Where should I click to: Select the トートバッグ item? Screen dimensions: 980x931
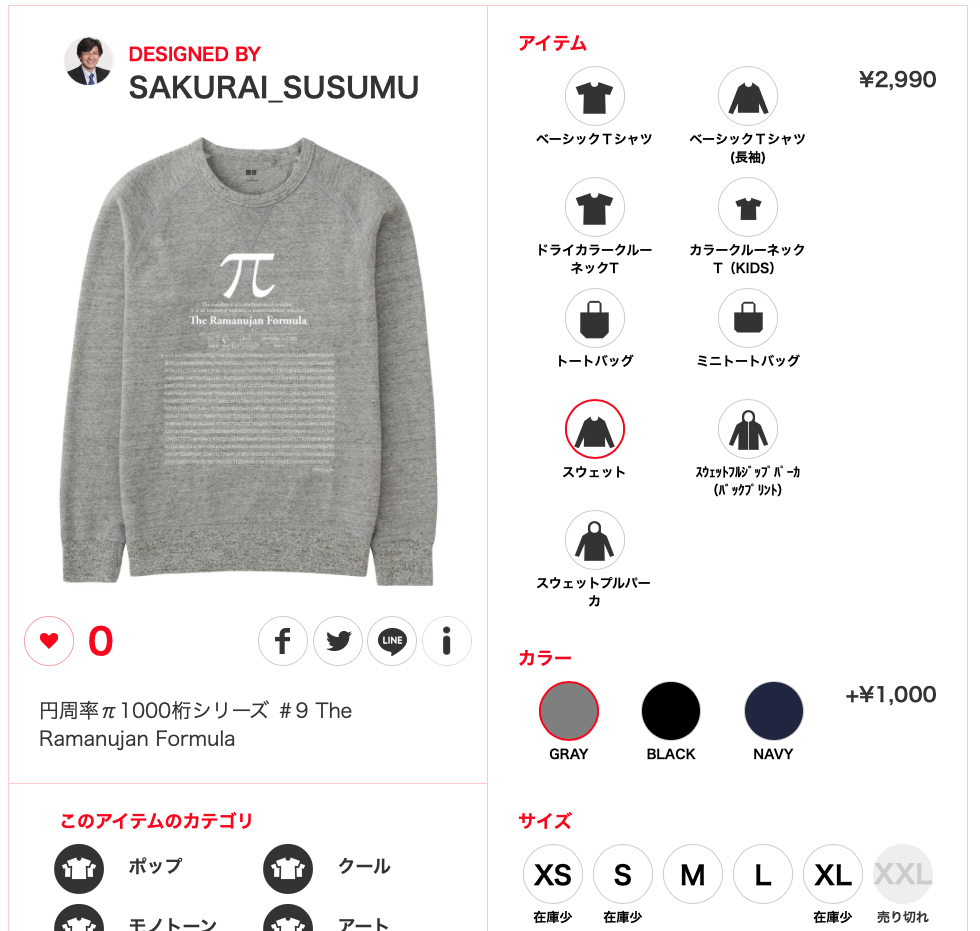pos(594,319)
